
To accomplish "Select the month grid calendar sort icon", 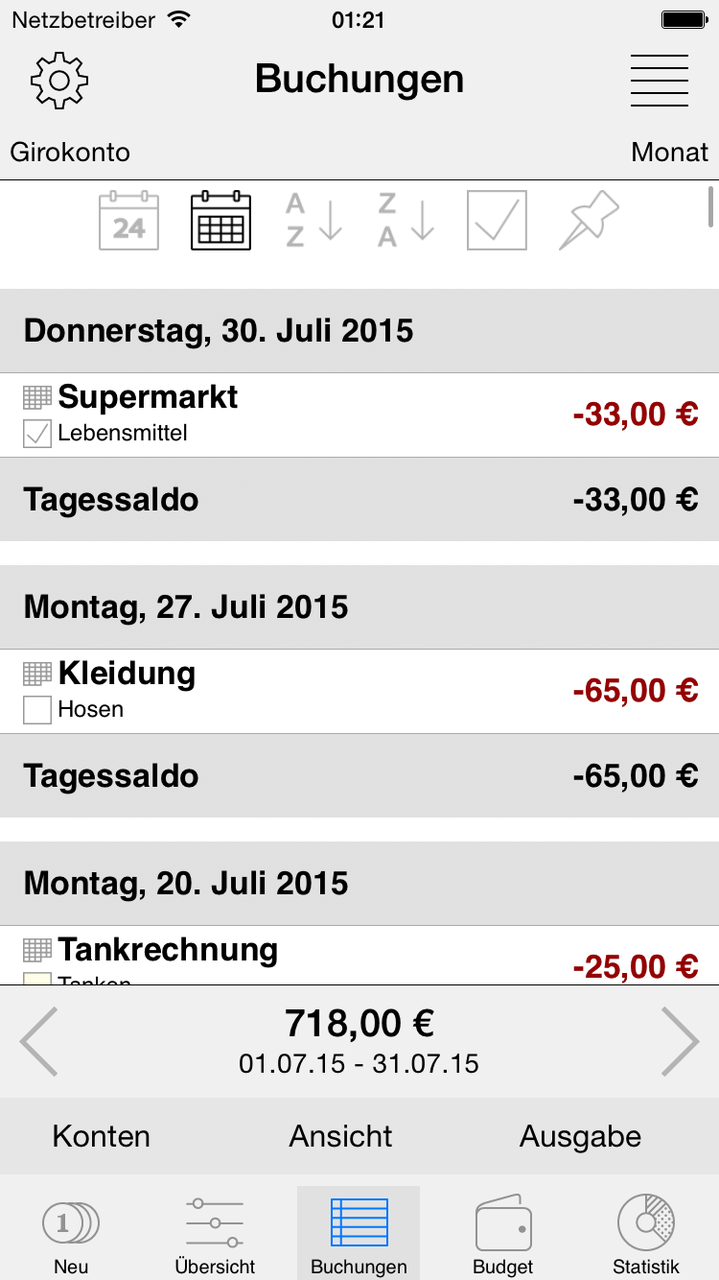I will click(x=221, y=221).
